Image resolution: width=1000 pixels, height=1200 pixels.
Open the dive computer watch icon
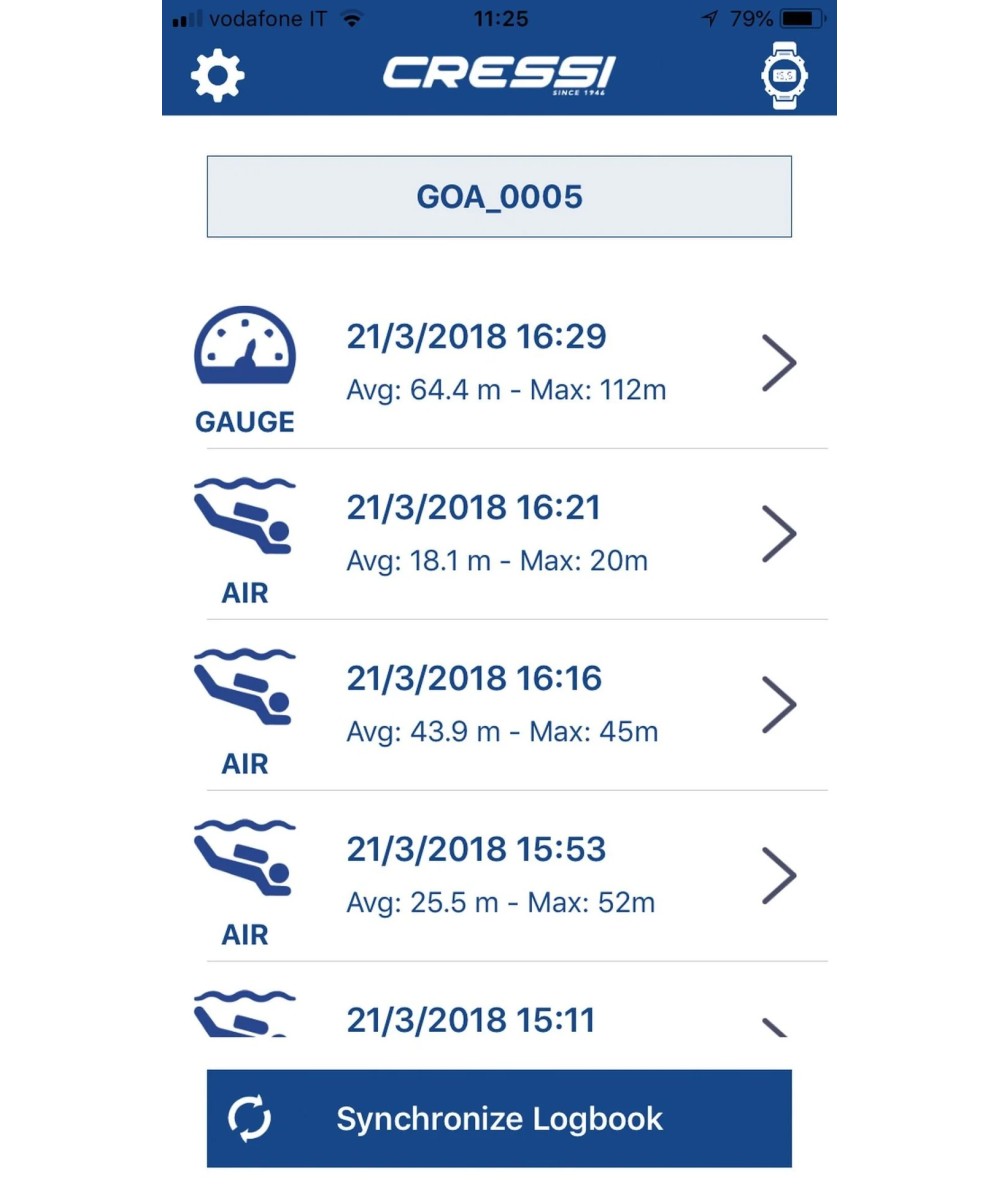784,75
